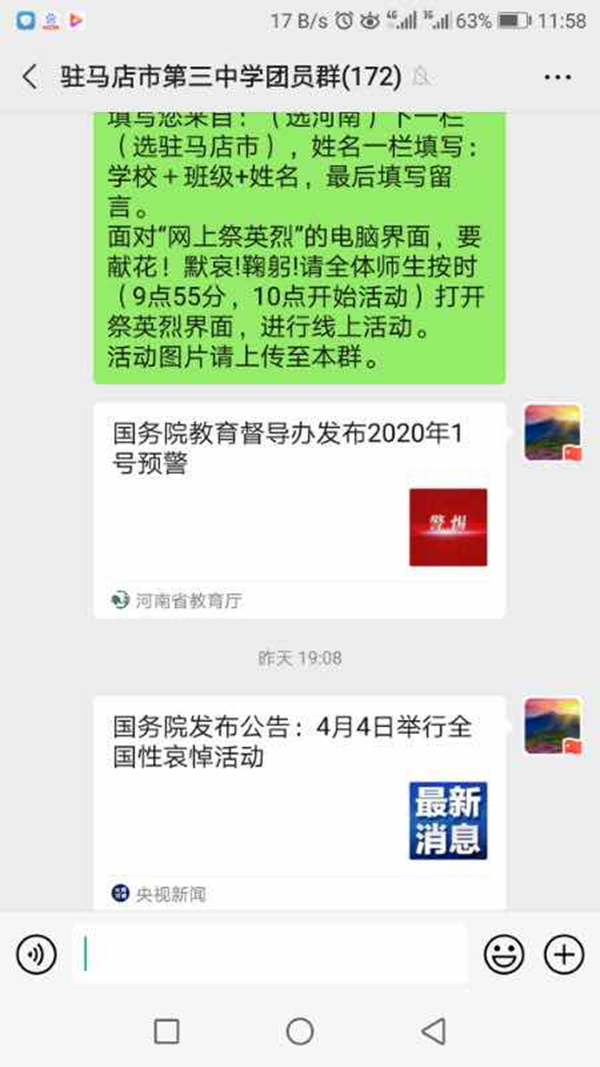Viewport: 600px width, 1067px height.
Task: Open the emoji picker
Action: 504,955
